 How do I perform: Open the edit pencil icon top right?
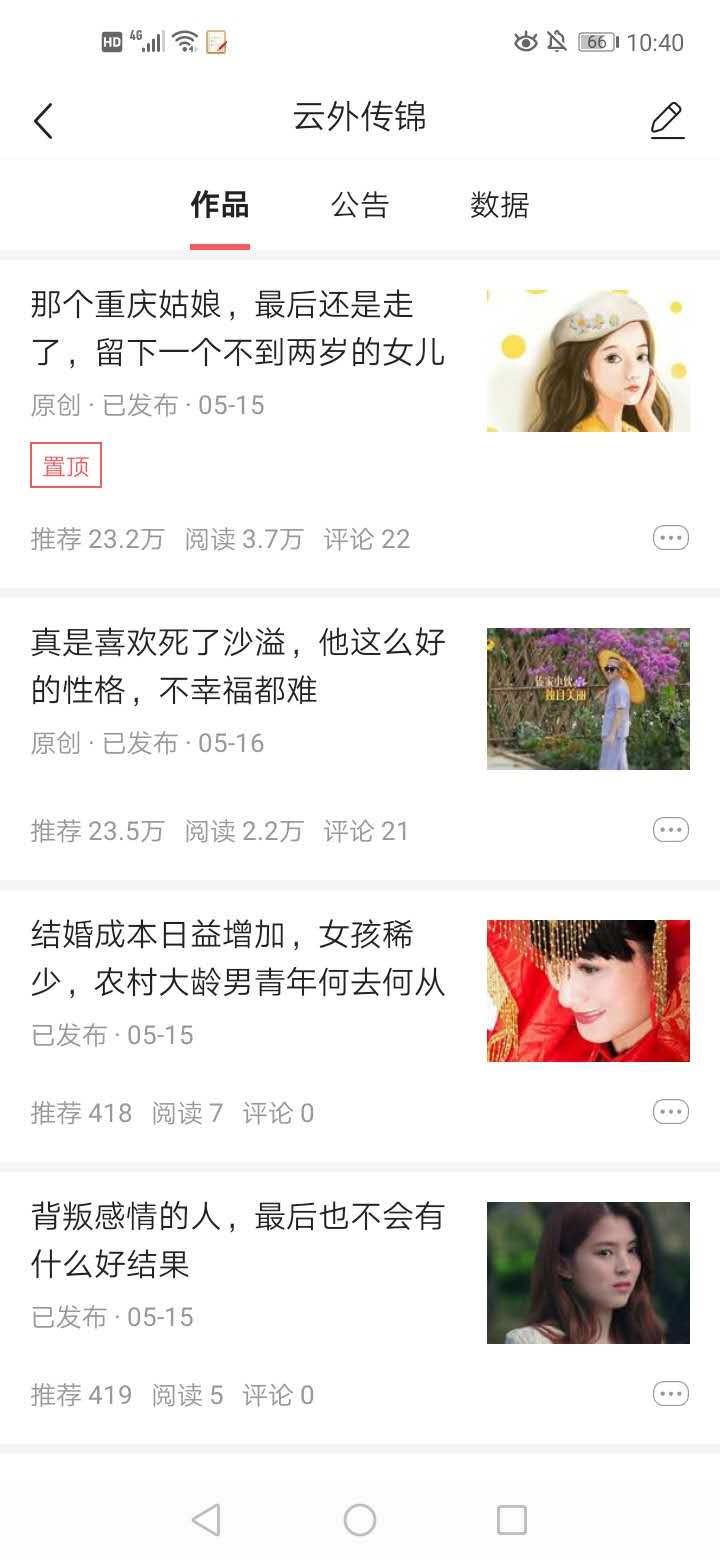[666, 118]
